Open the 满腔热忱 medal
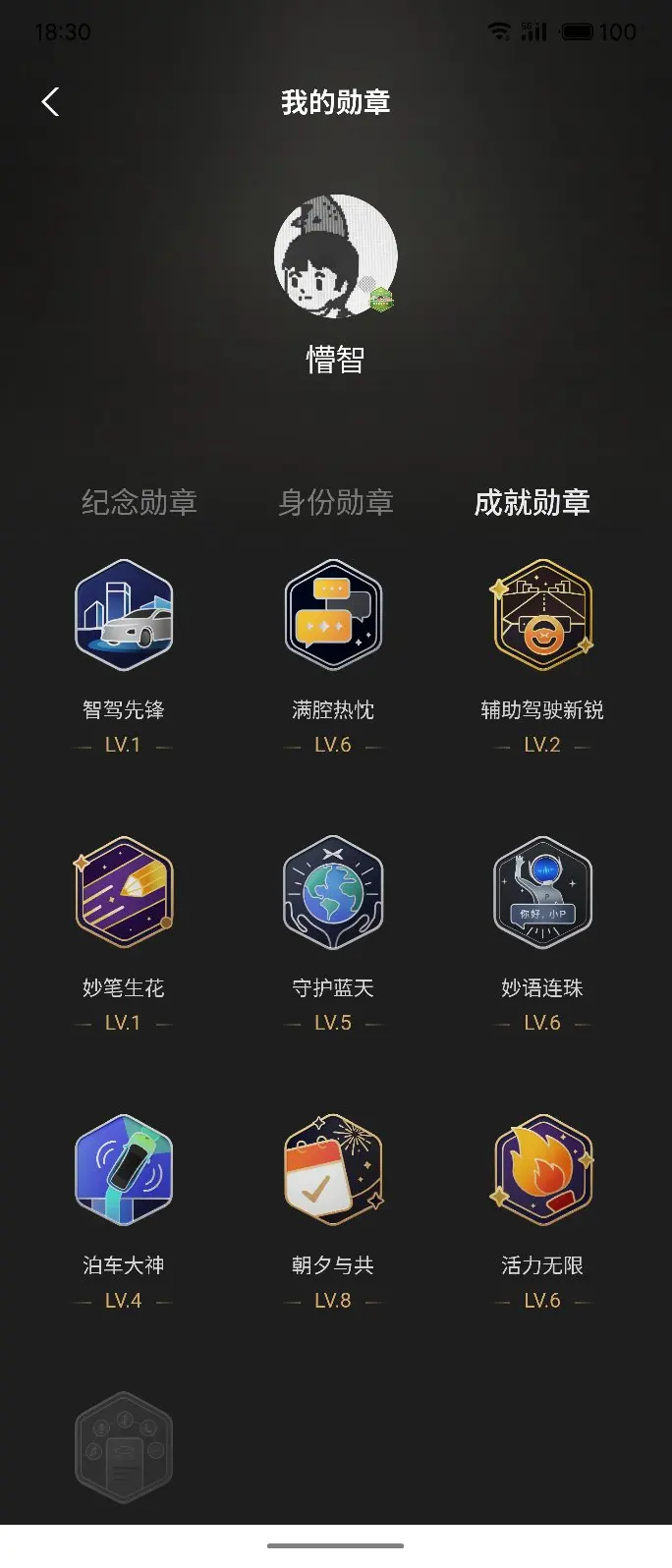The height and width of the screenshot is (1568, 672). click(x=333, y=615)
